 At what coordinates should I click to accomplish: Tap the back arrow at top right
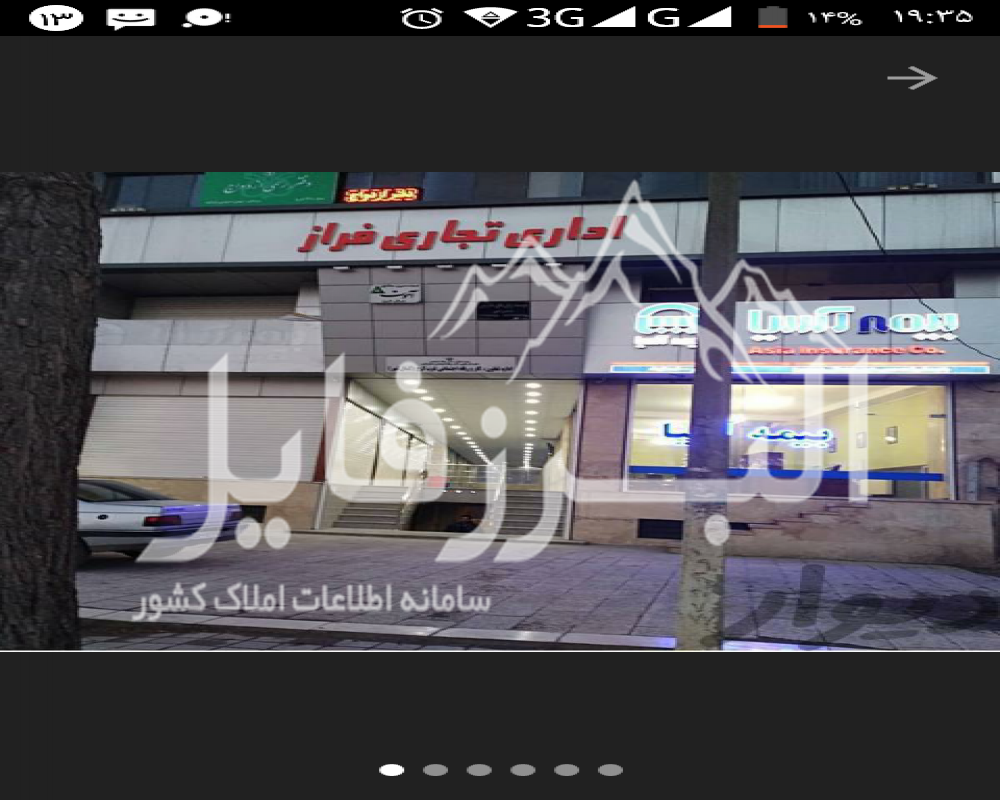911,78
